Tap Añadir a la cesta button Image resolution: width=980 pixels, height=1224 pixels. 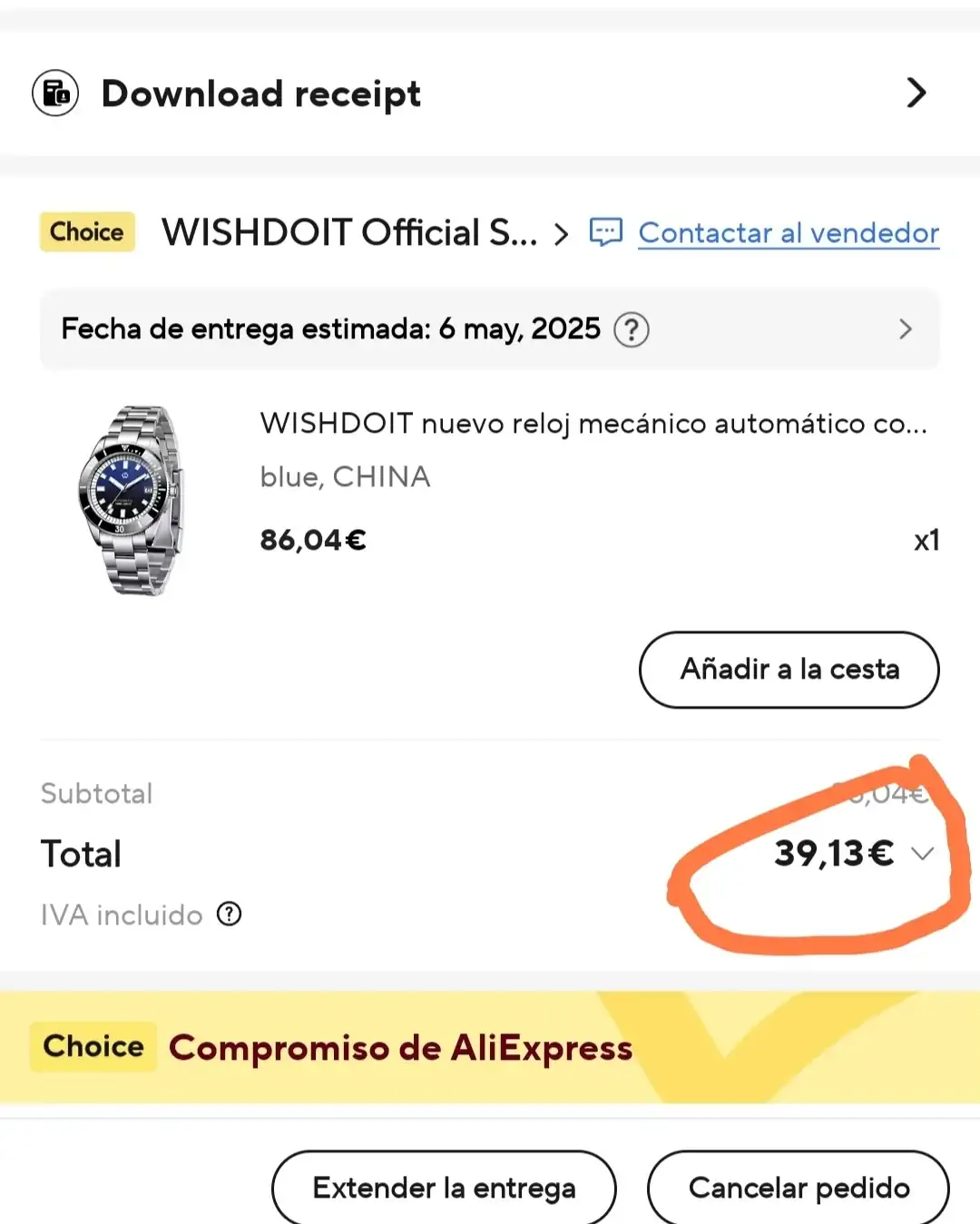(x=789, y=670)
